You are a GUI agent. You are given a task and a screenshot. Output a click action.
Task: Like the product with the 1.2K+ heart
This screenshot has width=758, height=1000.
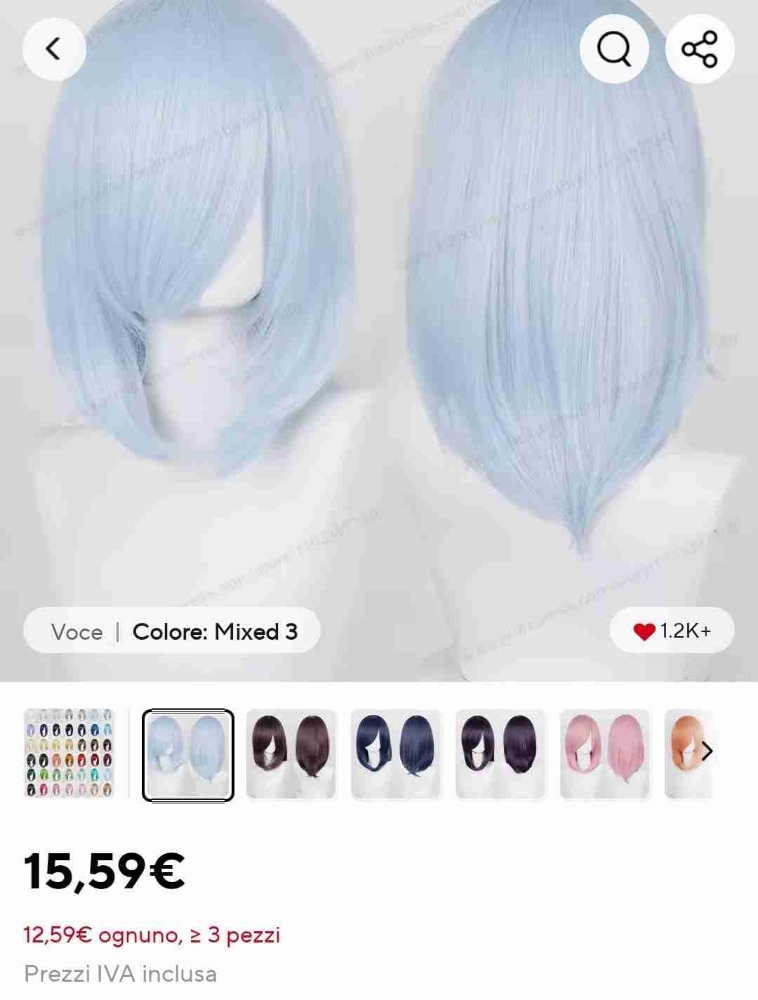[672, 631]
